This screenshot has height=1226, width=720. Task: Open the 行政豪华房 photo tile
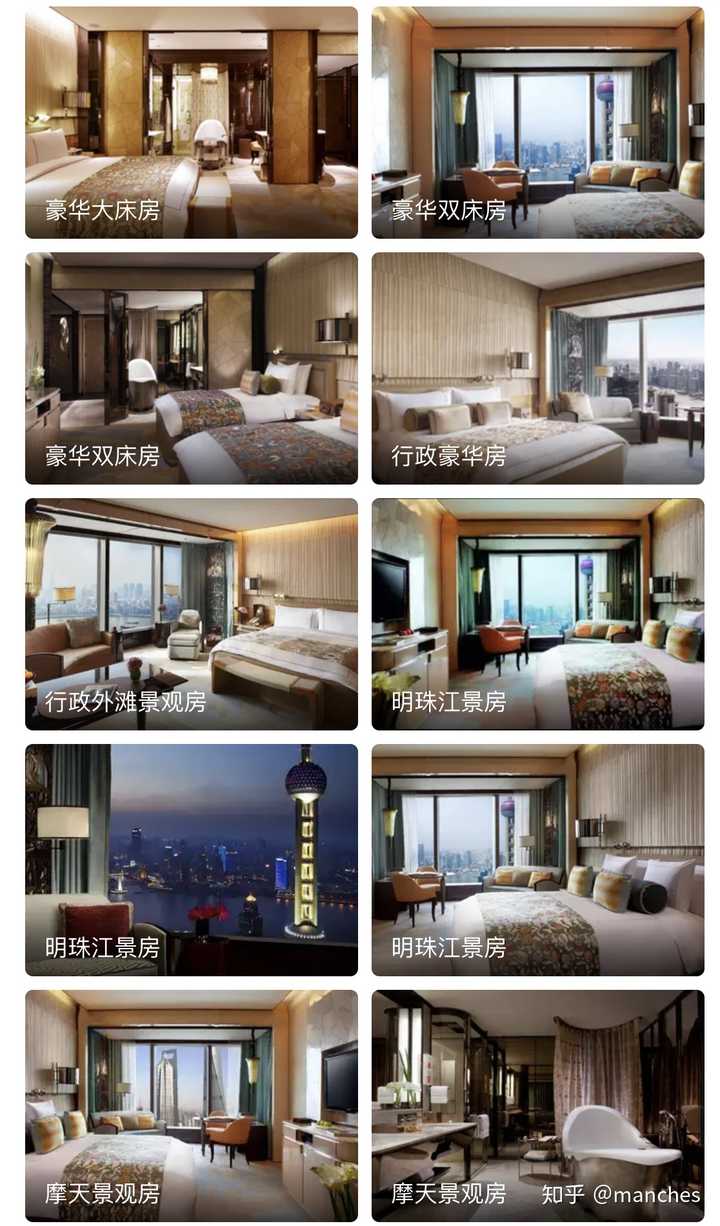(538, 368)
